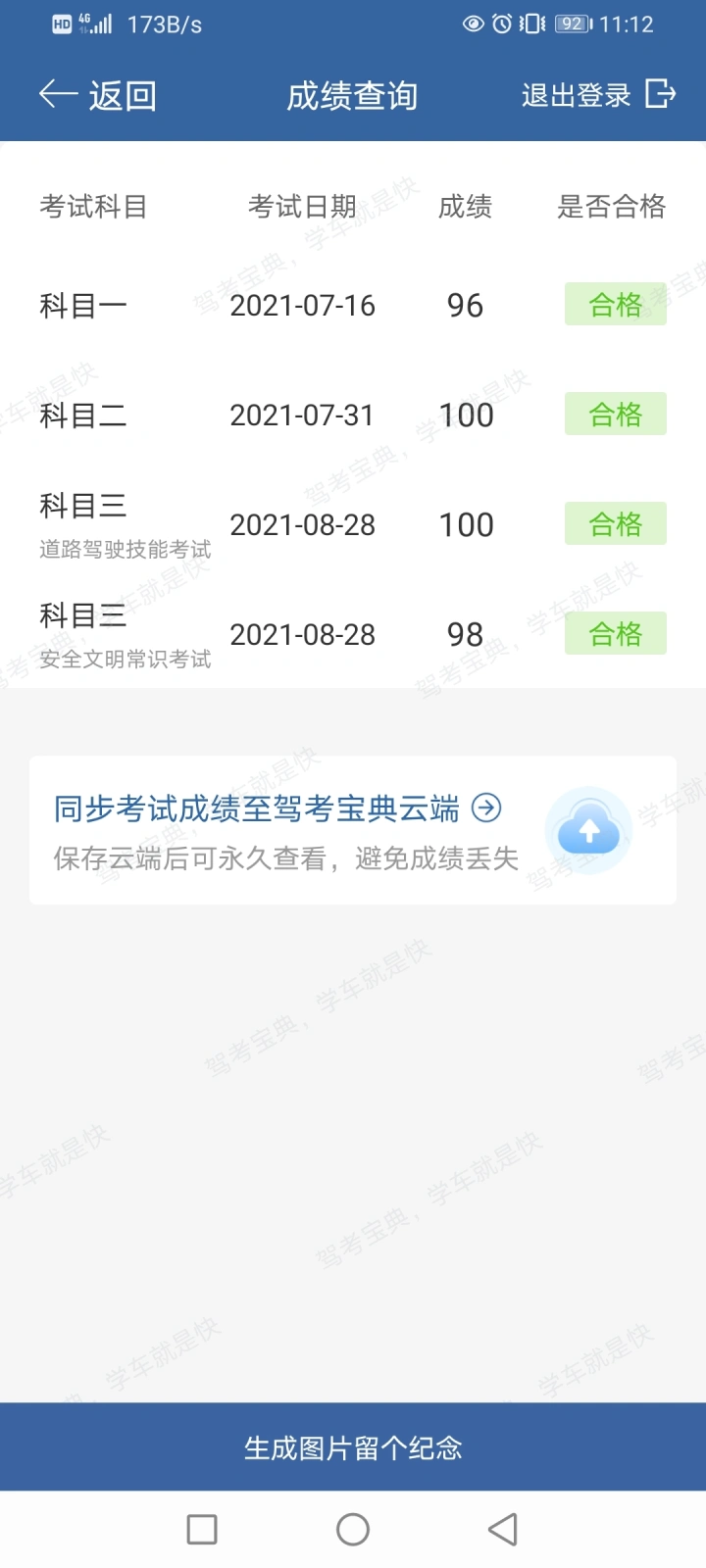Go to home via system circle button
This screenshot has width=706, height=1568.
point(353,1530)
